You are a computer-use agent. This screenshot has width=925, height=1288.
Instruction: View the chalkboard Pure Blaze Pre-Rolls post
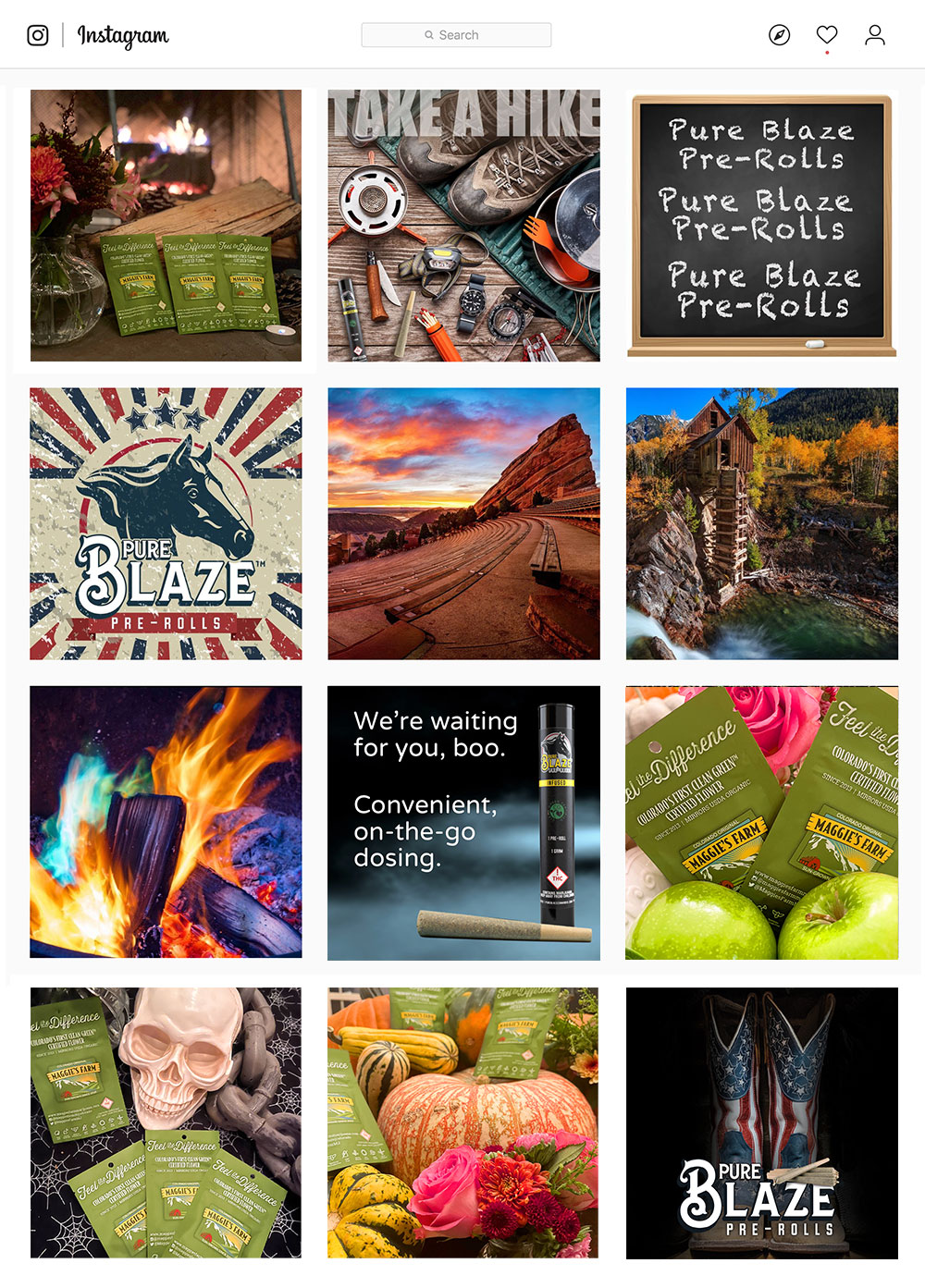pyautogui.click(x=761, y=226)
